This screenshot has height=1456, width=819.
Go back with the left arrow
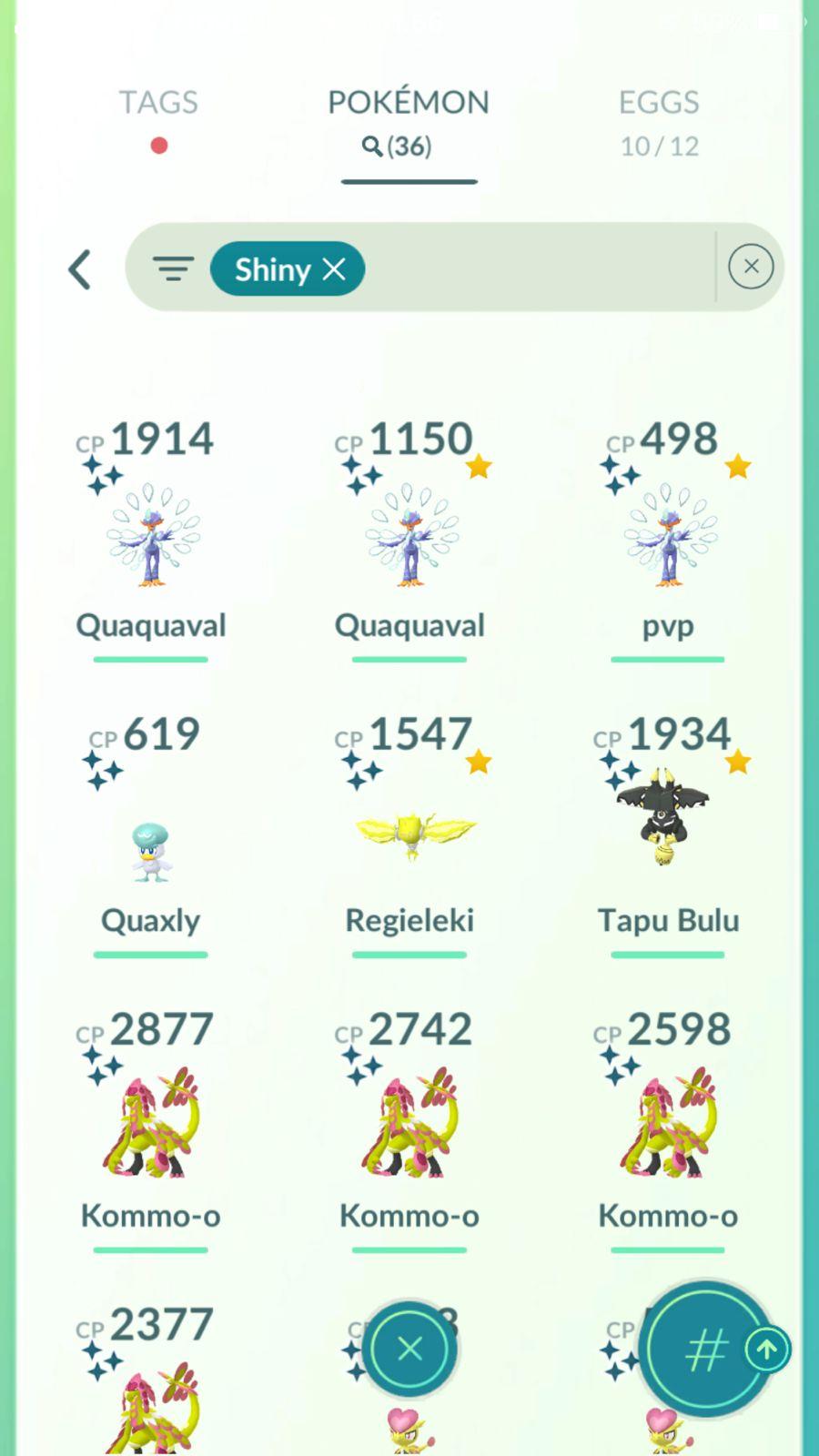80,269
